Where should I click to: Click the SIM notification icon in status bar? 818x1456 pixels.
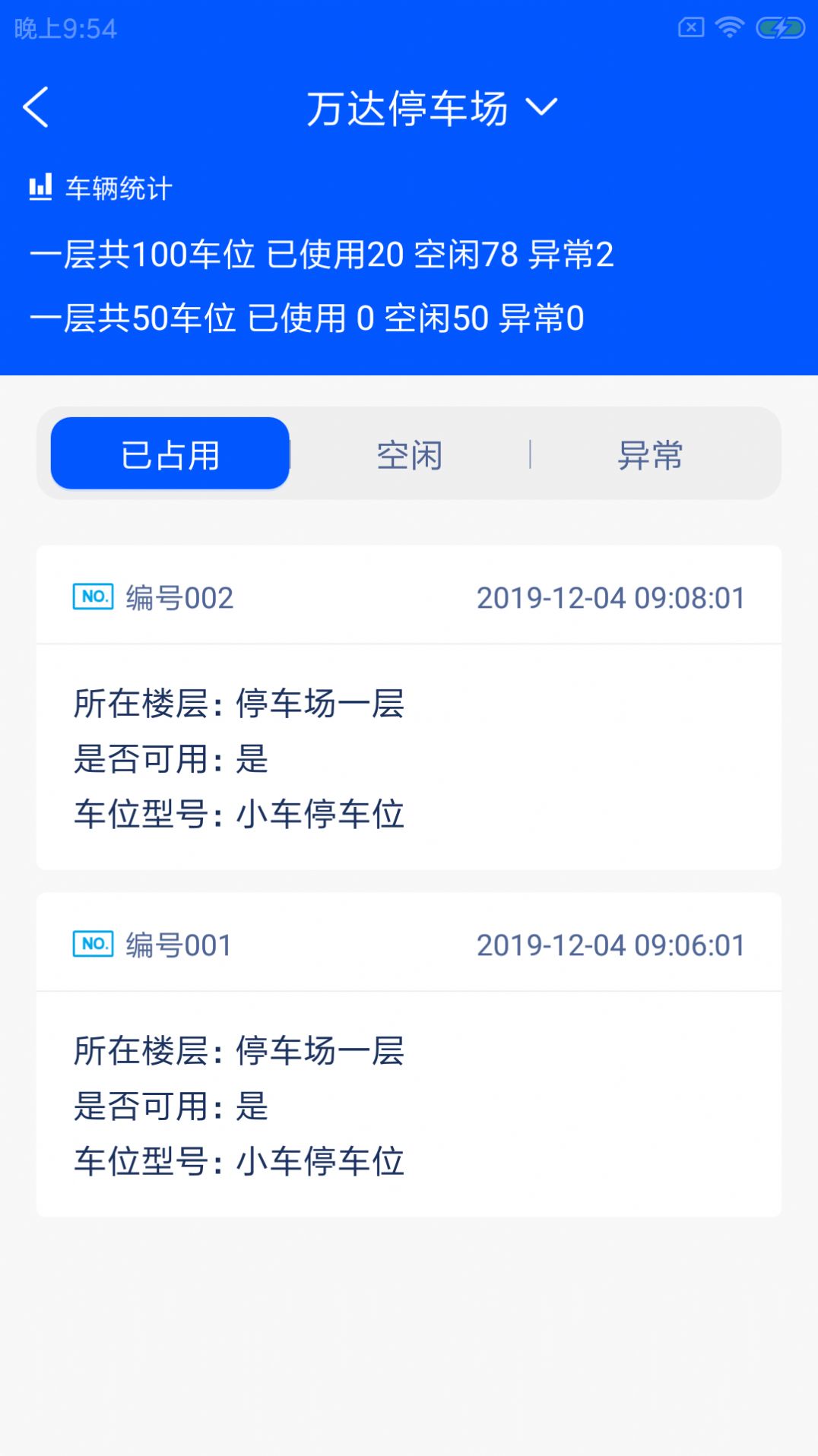tap(690, 25)
